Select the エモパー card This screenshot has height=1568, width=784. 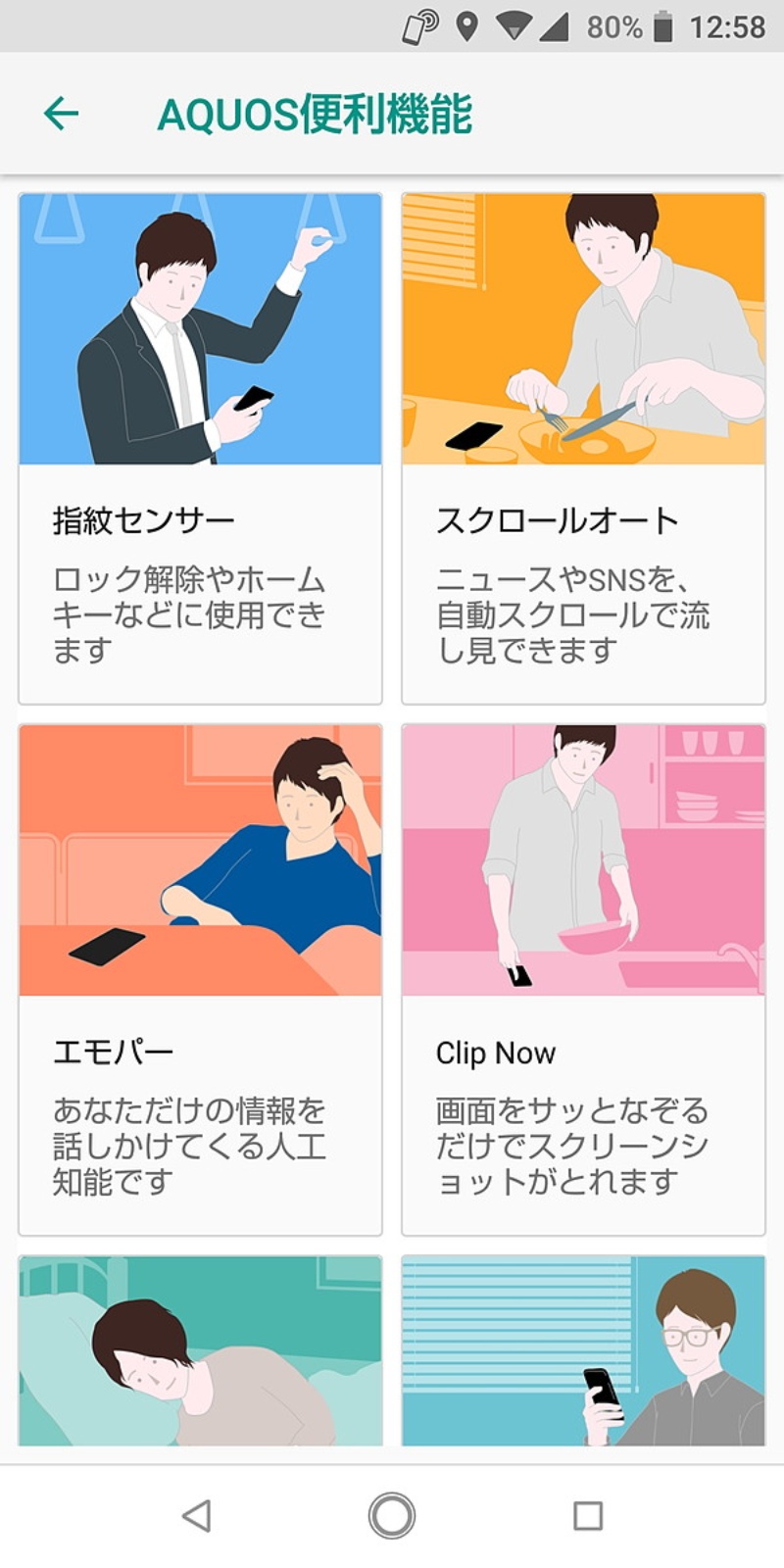click(x=200, y=980)
